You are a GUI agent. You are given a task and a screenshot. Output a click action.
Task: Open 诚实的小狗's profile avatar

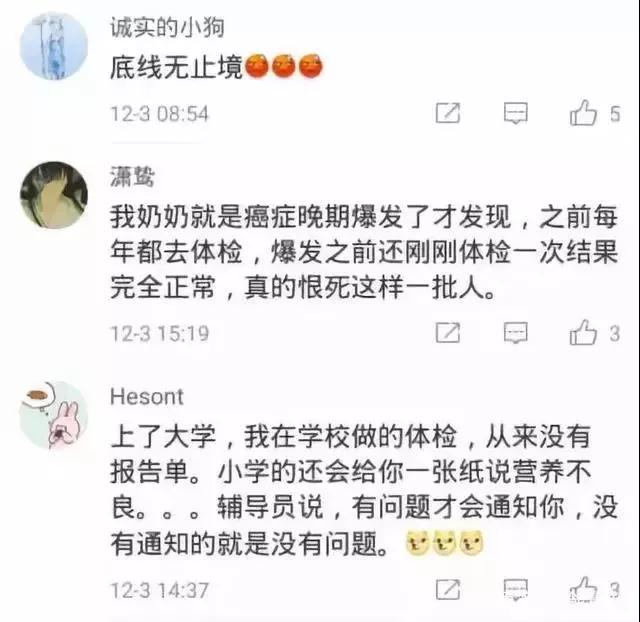pyautogui.click(x=54, y=46)
